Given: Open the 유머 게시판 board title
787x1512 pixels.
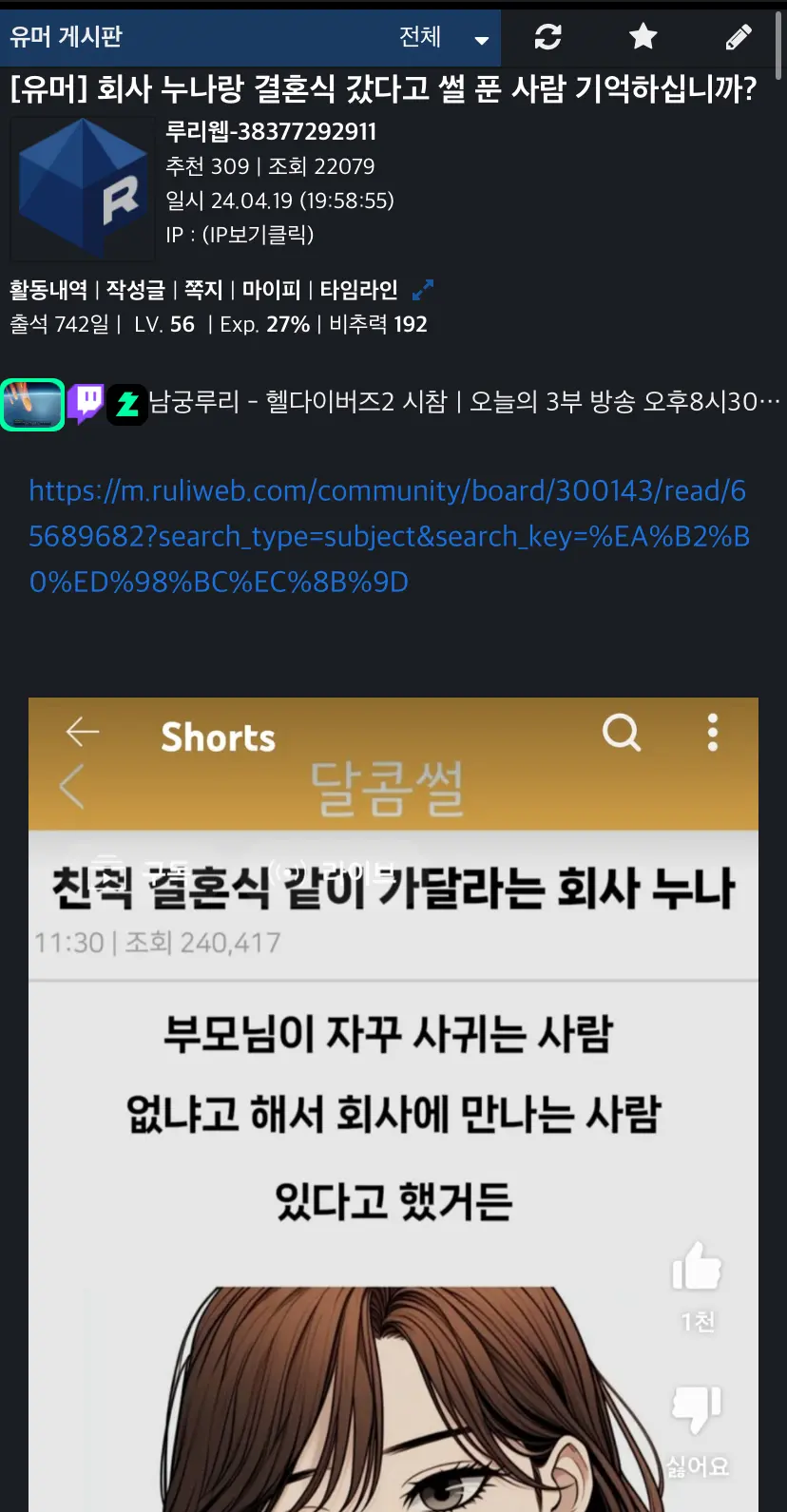Looking at the screenshot, I should click(x=67, y=38).
